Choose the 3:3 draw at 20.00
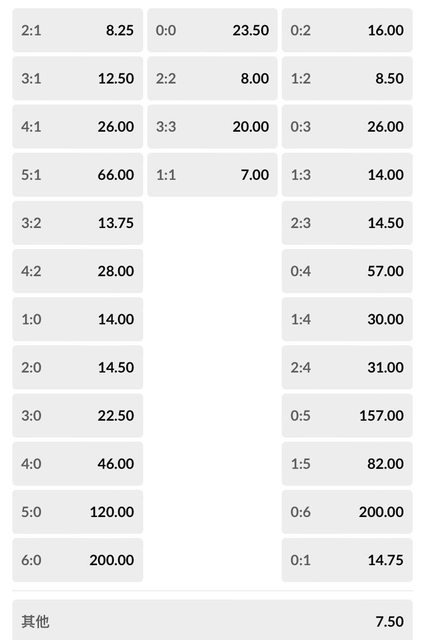 212,127
